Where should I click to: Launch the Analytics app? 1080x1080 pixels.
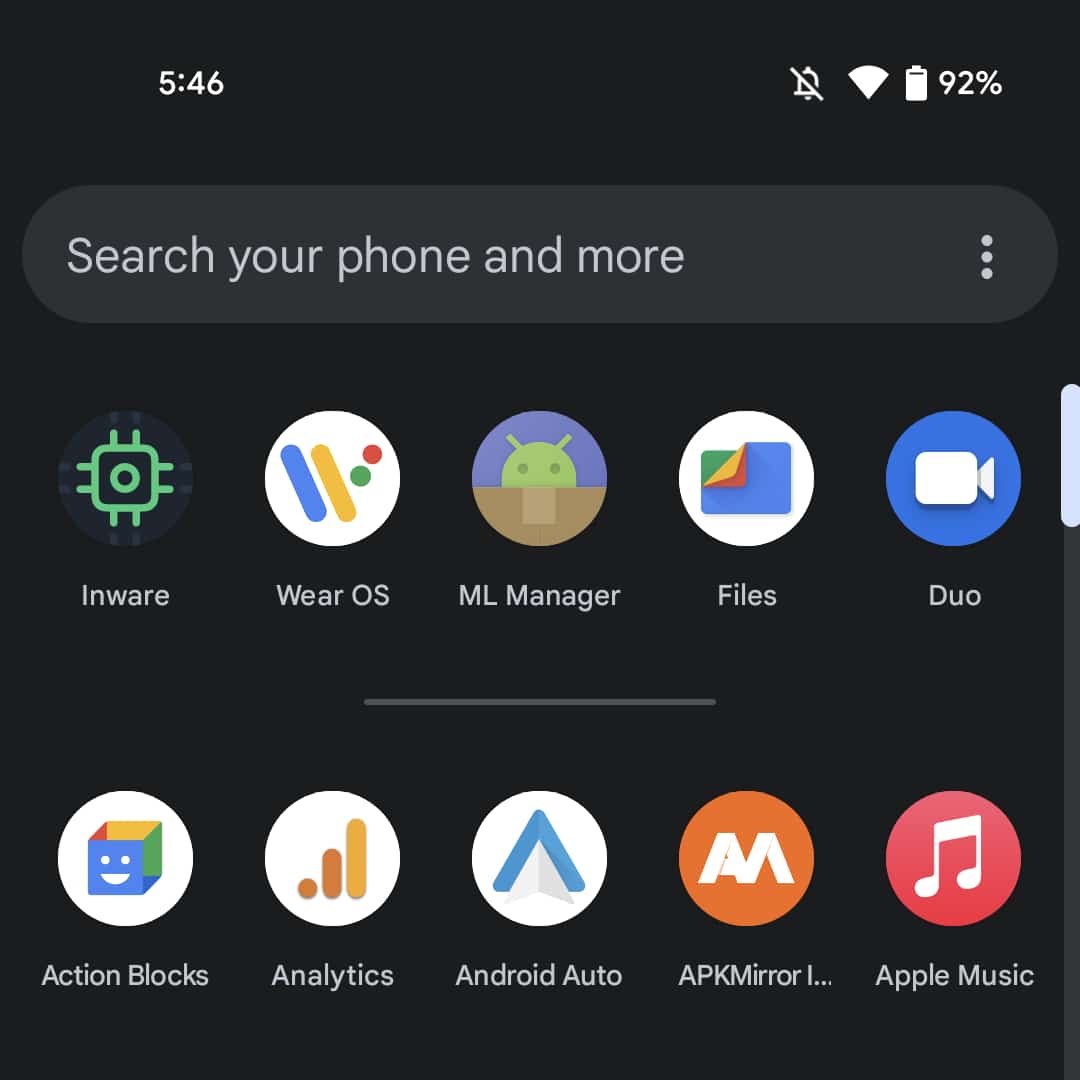click(x=332, y=858)
